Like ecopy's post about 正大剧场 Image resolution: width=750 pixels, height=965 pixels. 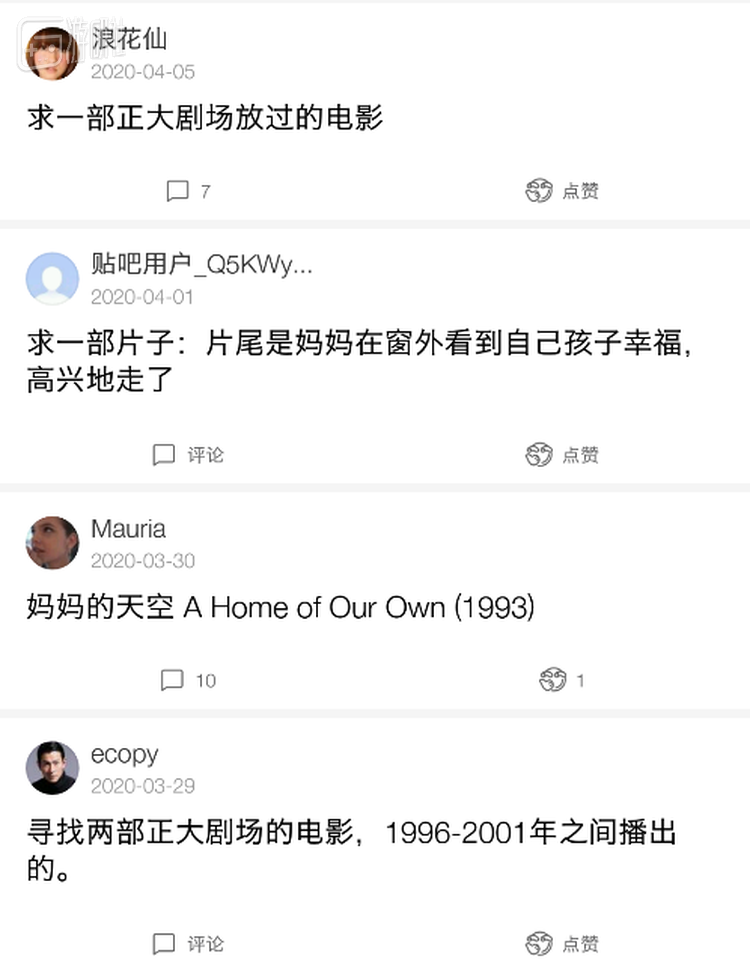(x=561, y=944)
